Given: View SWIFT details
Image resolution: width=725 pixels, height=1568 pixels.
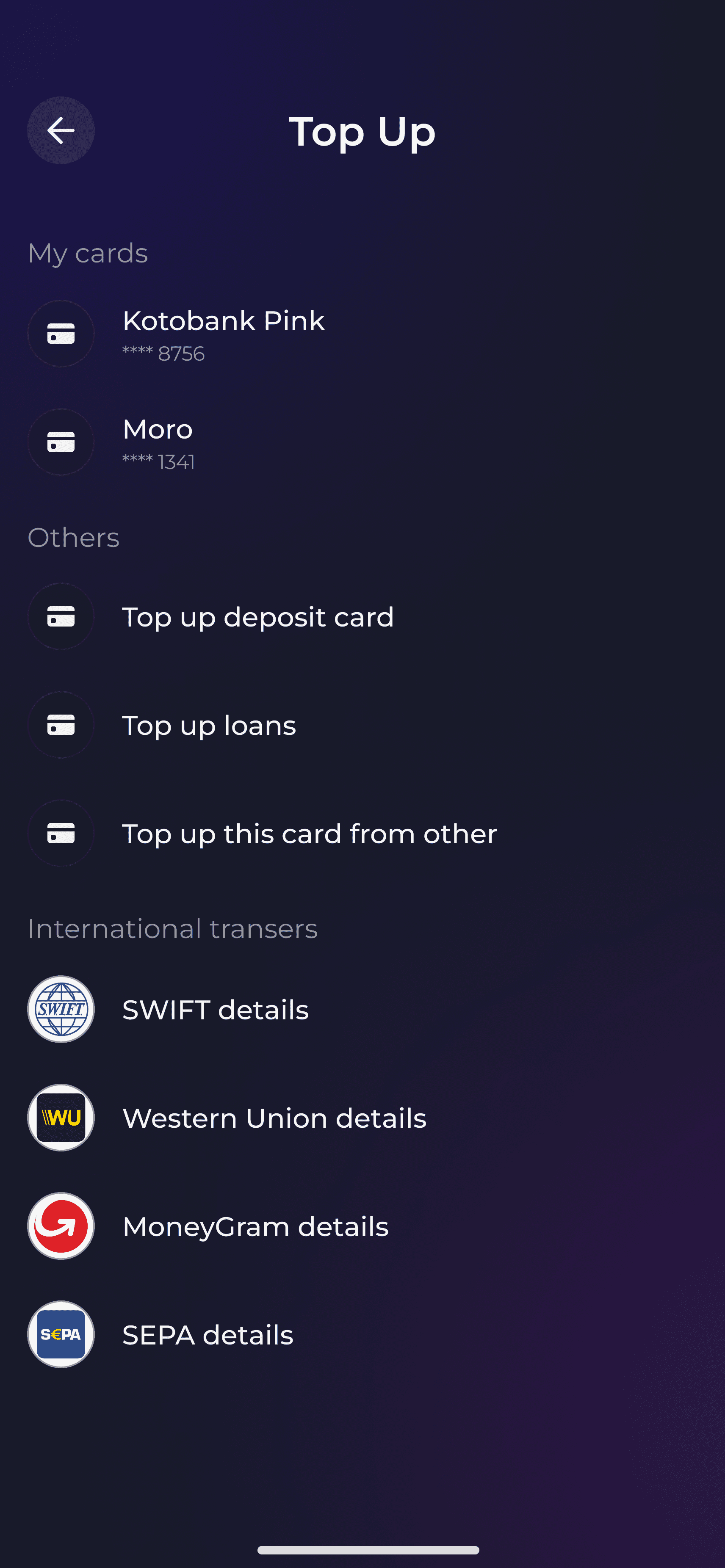Looking at the screenshot, I should pos(362,1009).
